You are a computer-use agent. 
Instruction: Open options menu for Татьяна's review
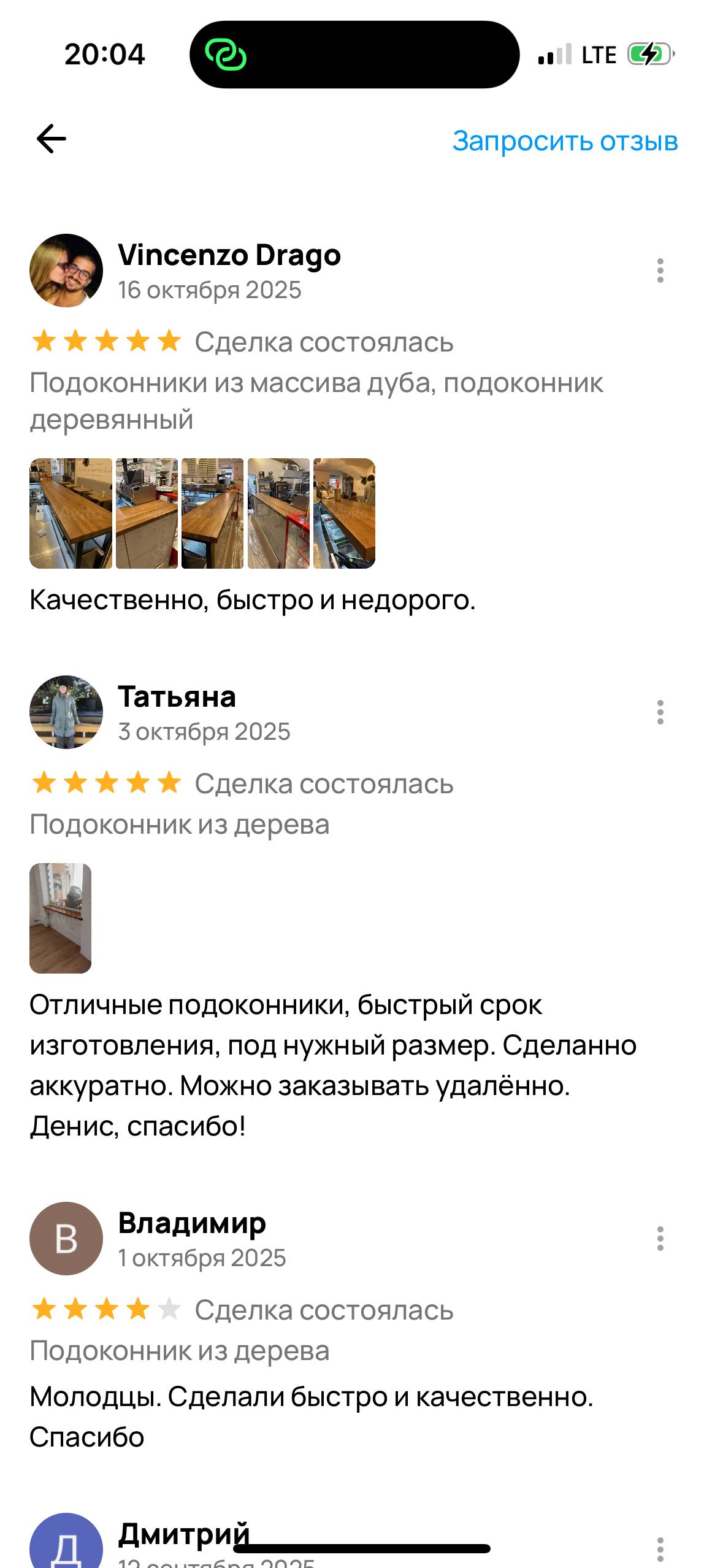coord(660,712)
